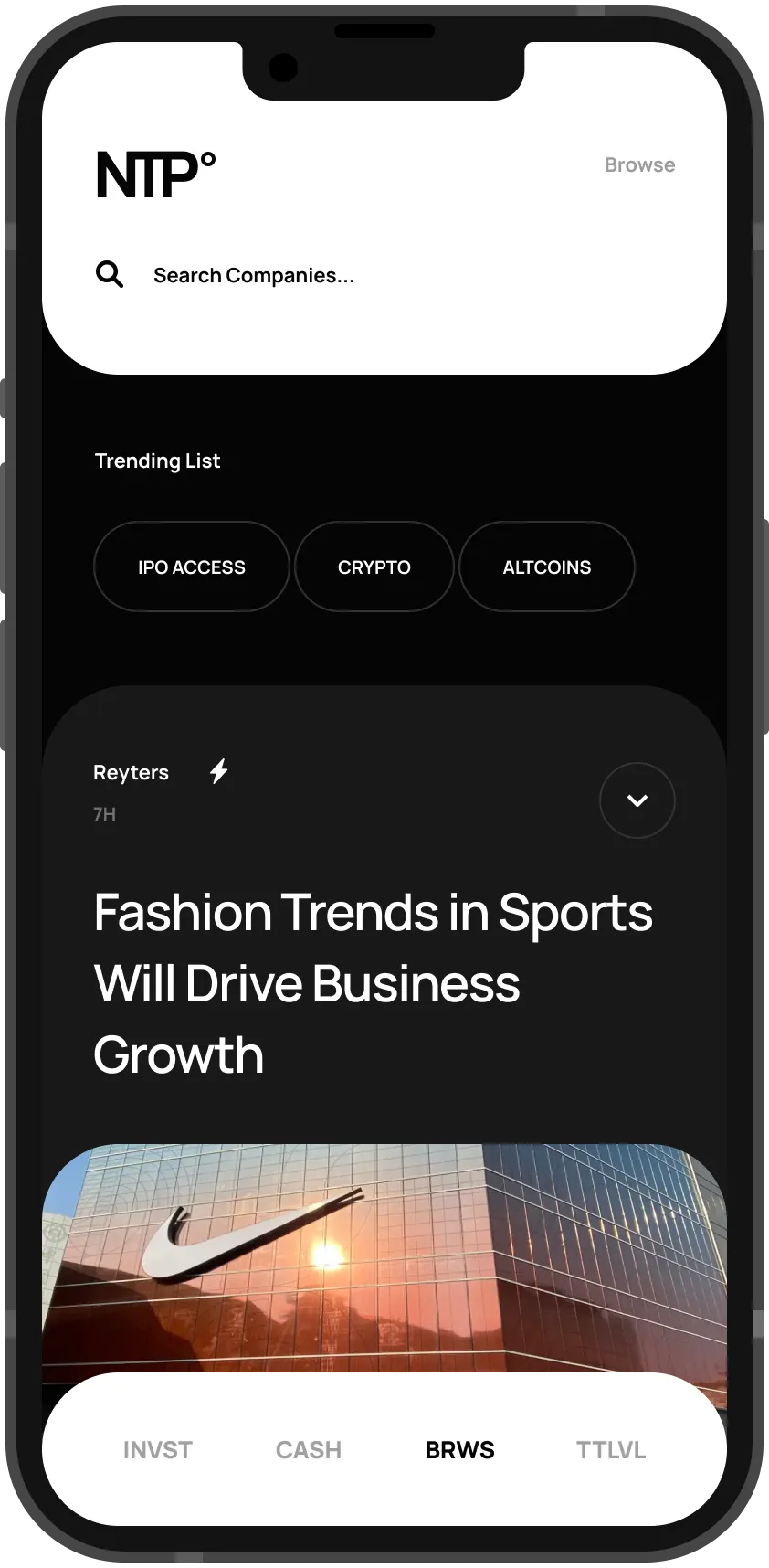
Task: Select the CRYPTO chip
Action: click(x=374, y=567)
